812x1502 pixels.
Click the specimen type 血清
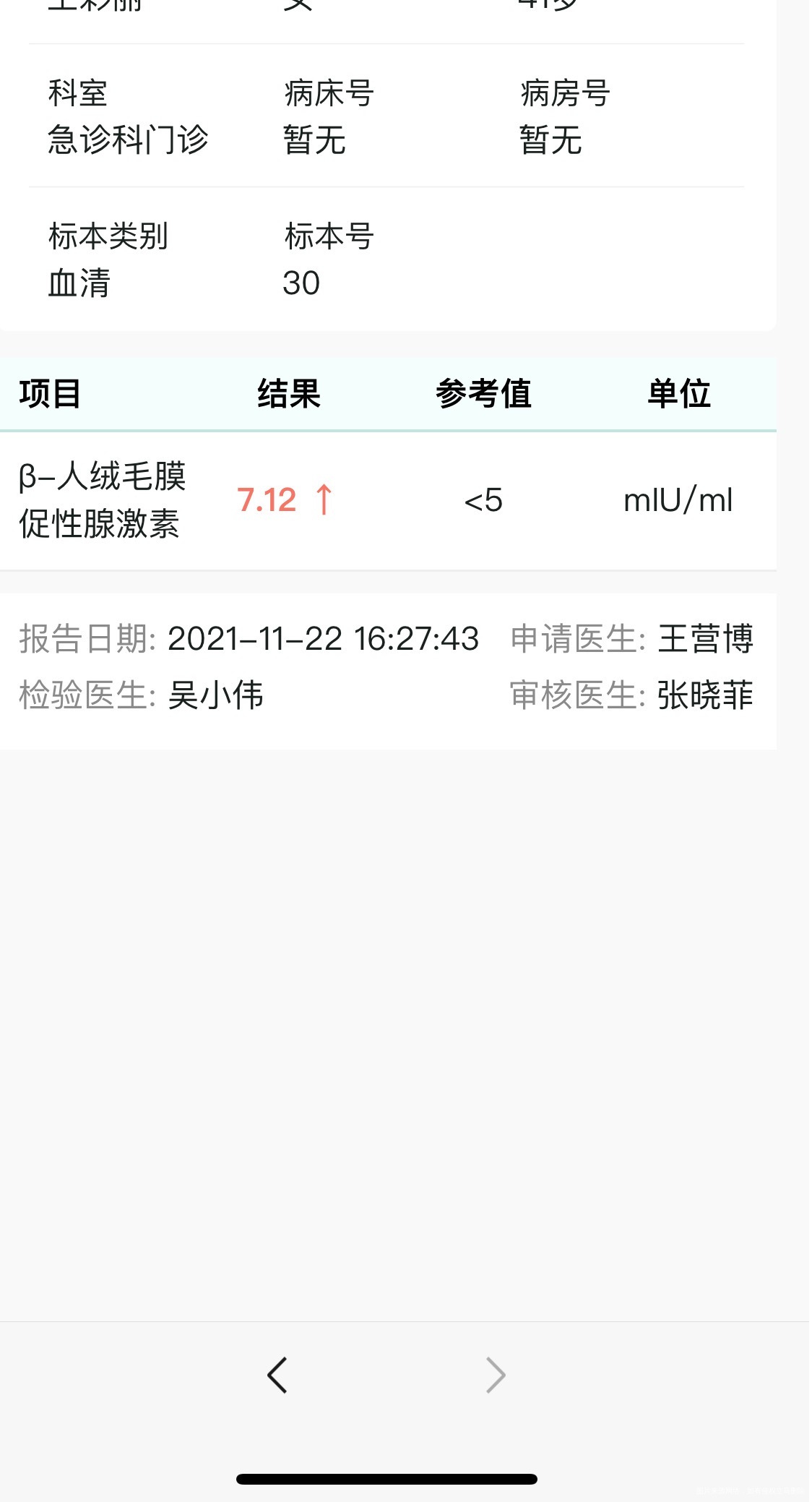[78, 285]
